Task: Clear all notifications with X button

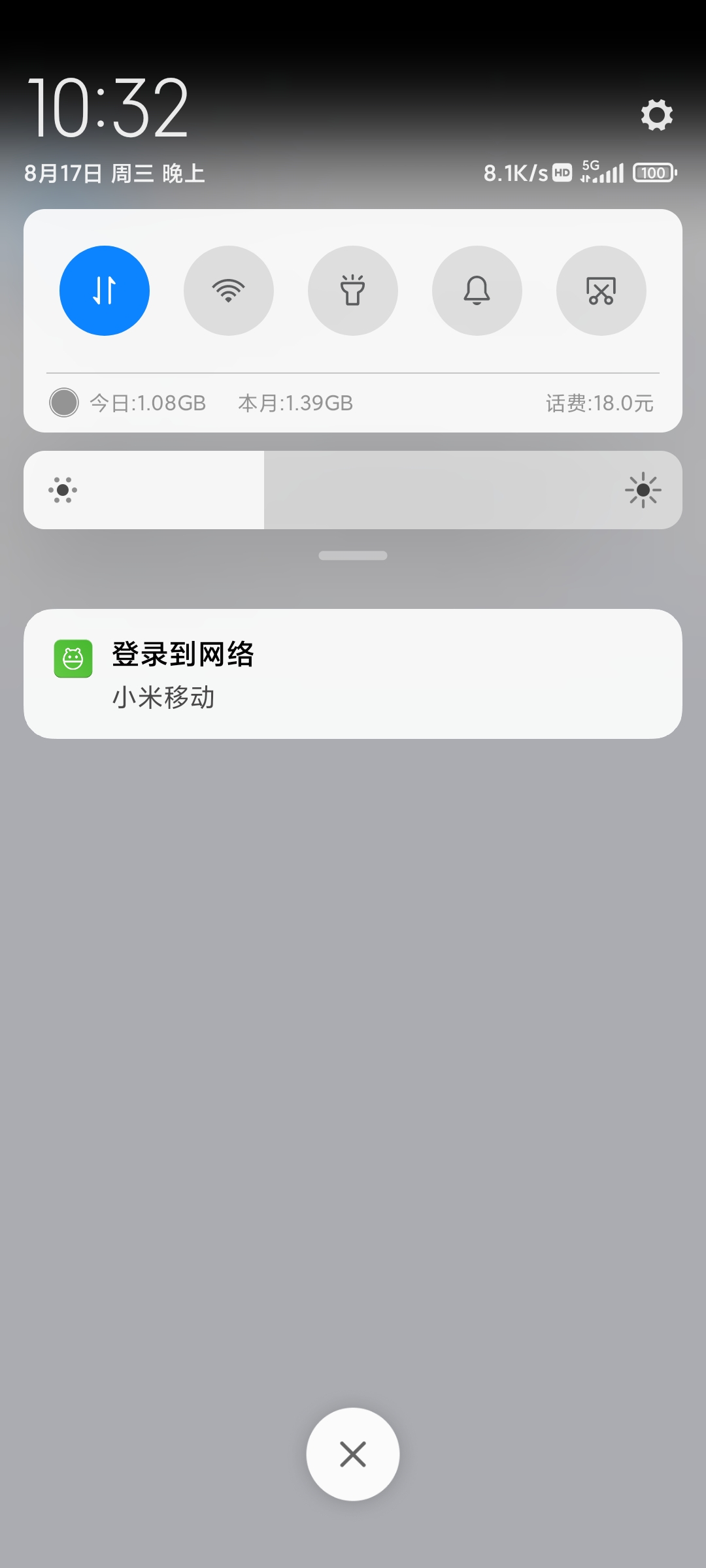Action: 353,1454
